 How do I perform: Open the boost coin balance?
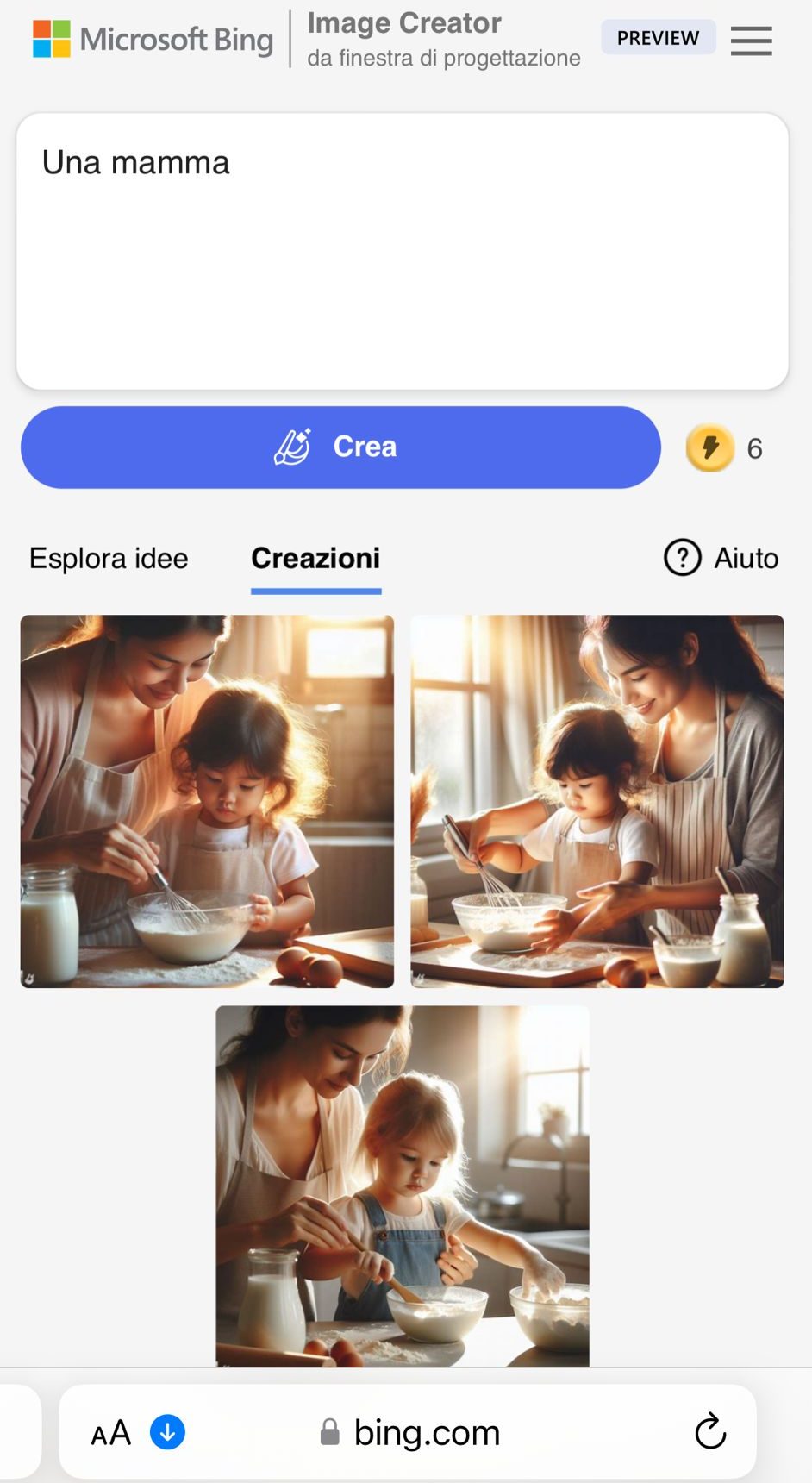coord(725,448)
